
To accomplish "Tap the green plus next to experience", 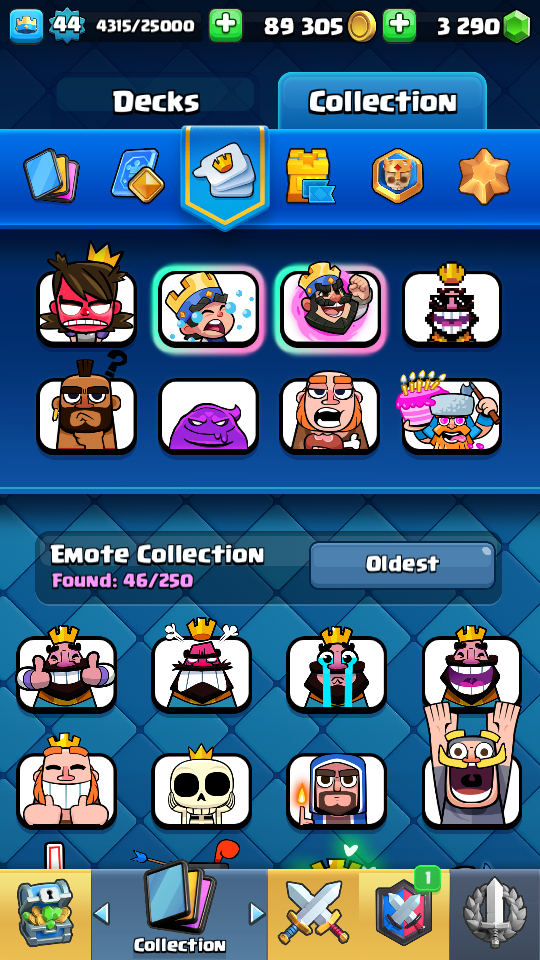I will 225,26.
